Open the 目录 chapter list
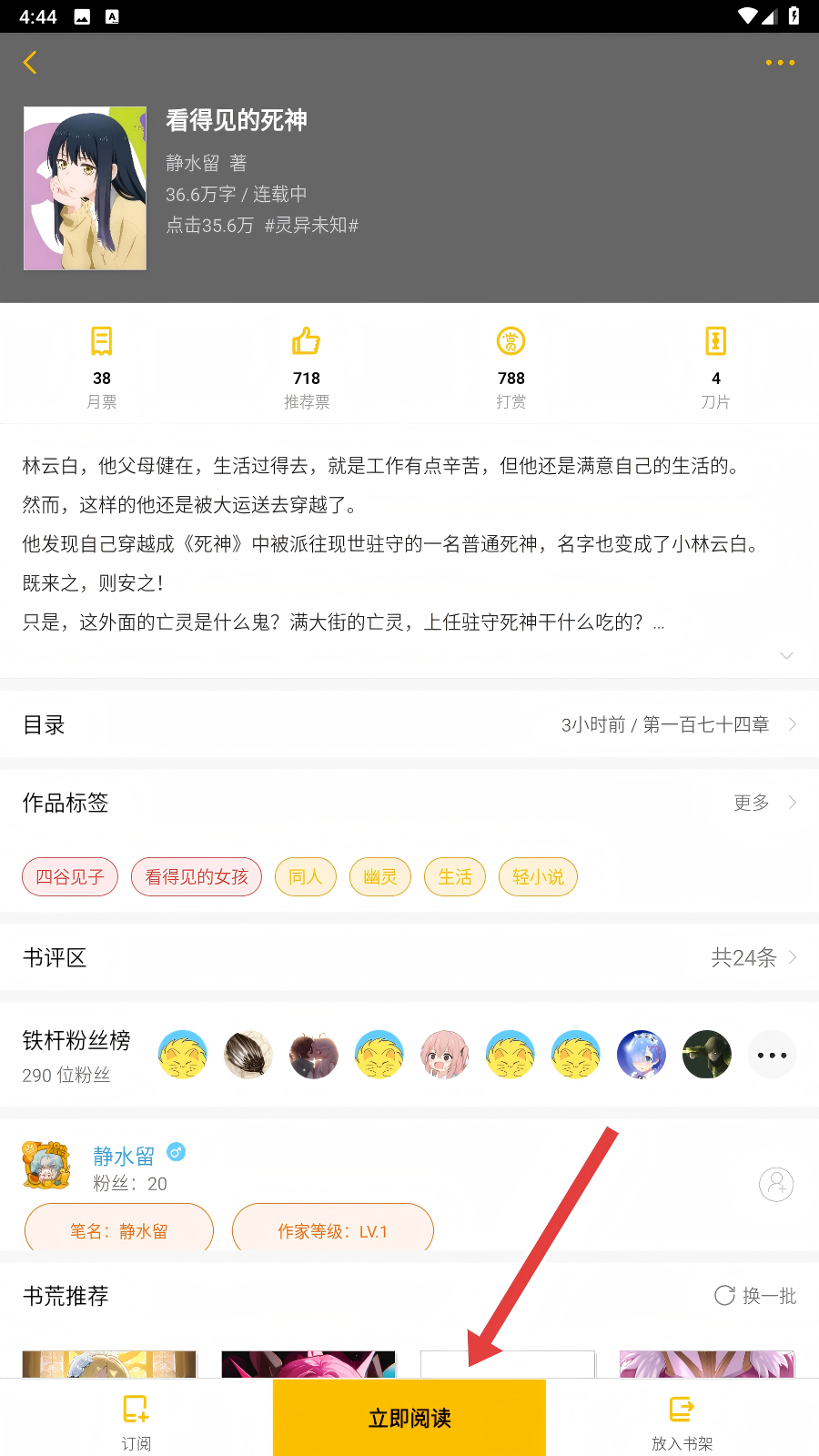This screenshot has width=819, height=1456. point(409,724)
